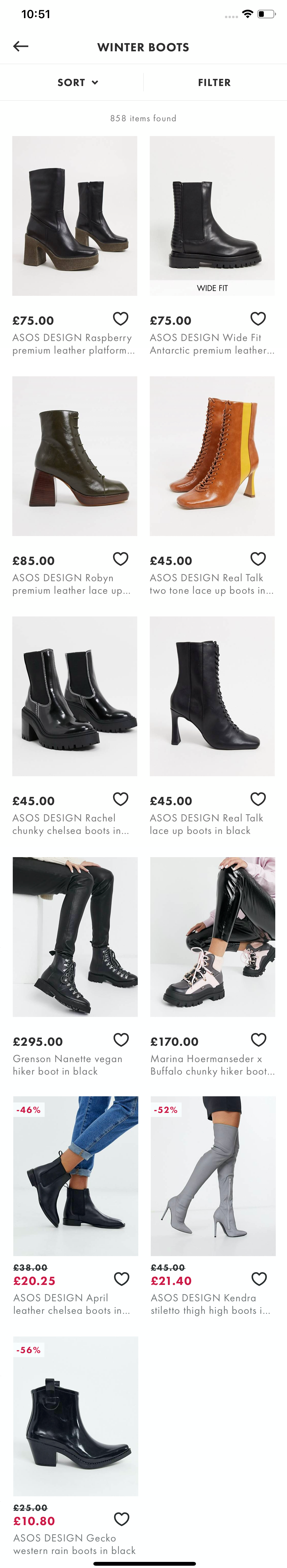Open the Filter options
Viewport: 287px width, 1568px height.
(214, 82)
